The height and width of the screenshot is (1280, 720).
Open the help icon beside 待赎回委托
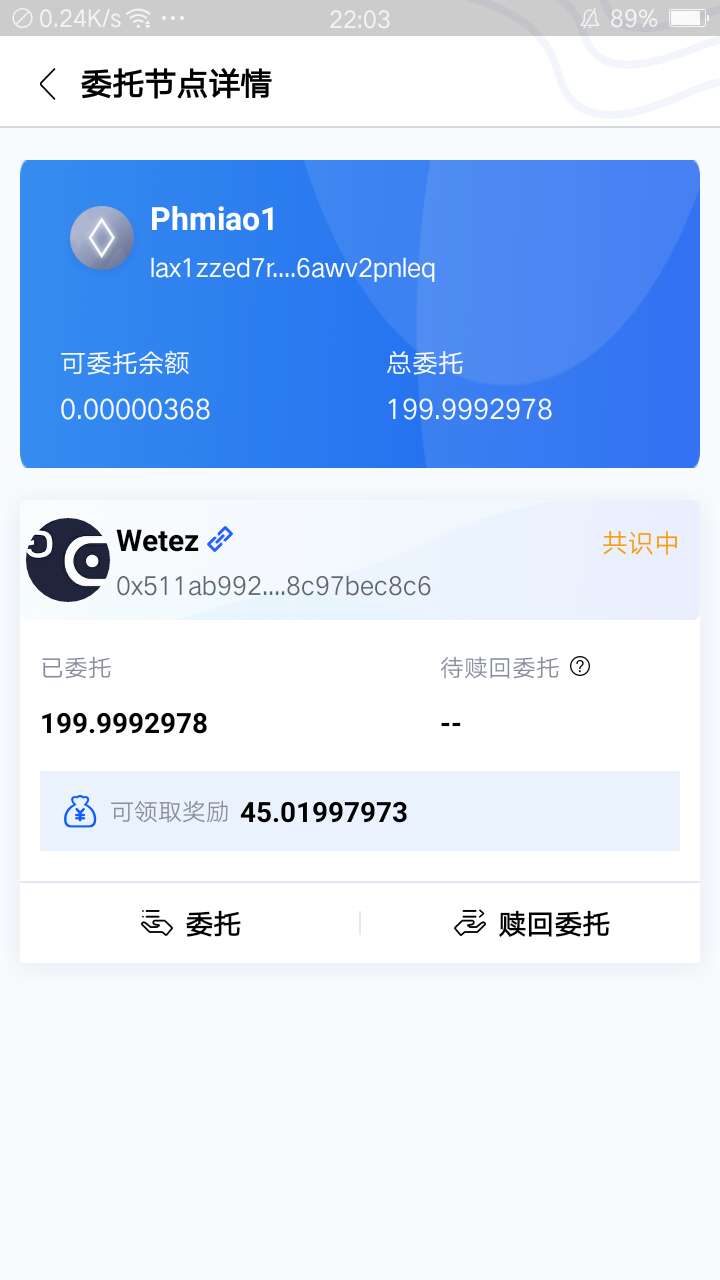580,667
